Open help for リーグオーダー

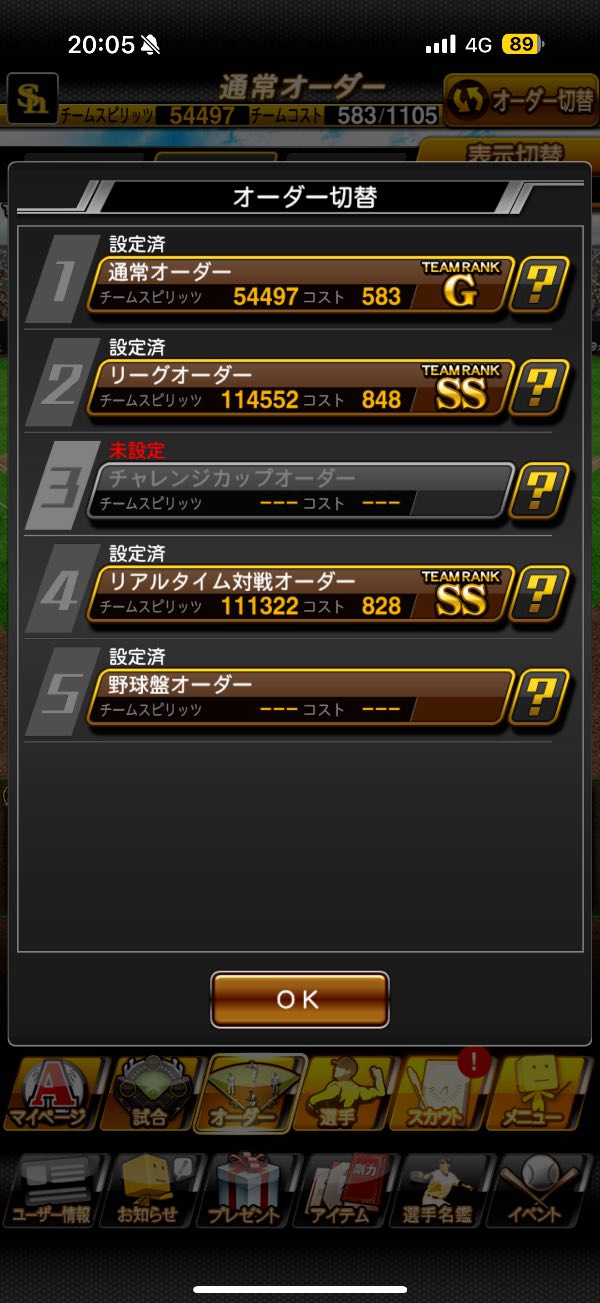(x=539, y=388)
